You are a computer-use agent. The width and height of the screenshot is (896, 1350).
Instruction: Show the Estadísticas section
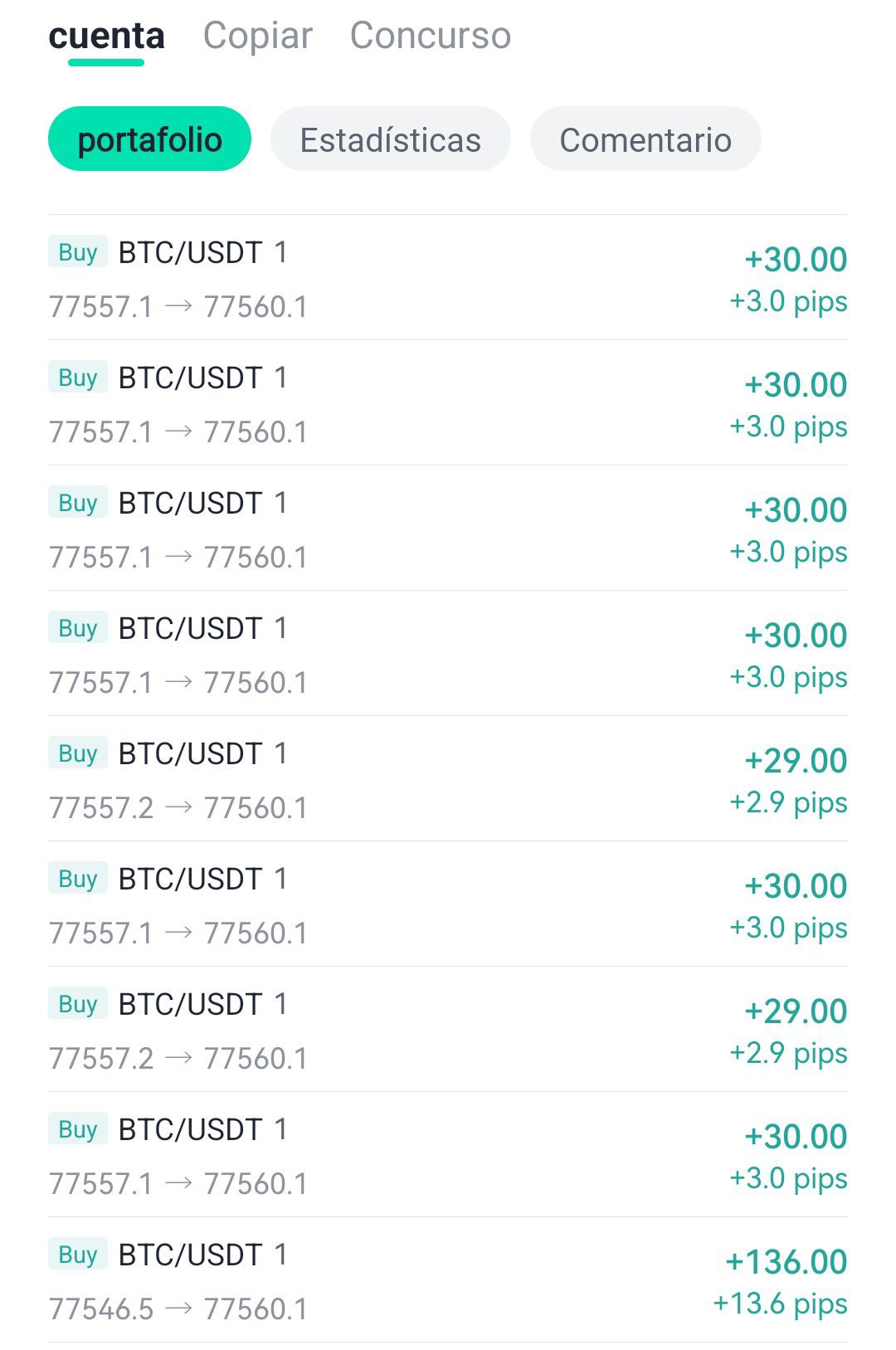coord(390,139)
